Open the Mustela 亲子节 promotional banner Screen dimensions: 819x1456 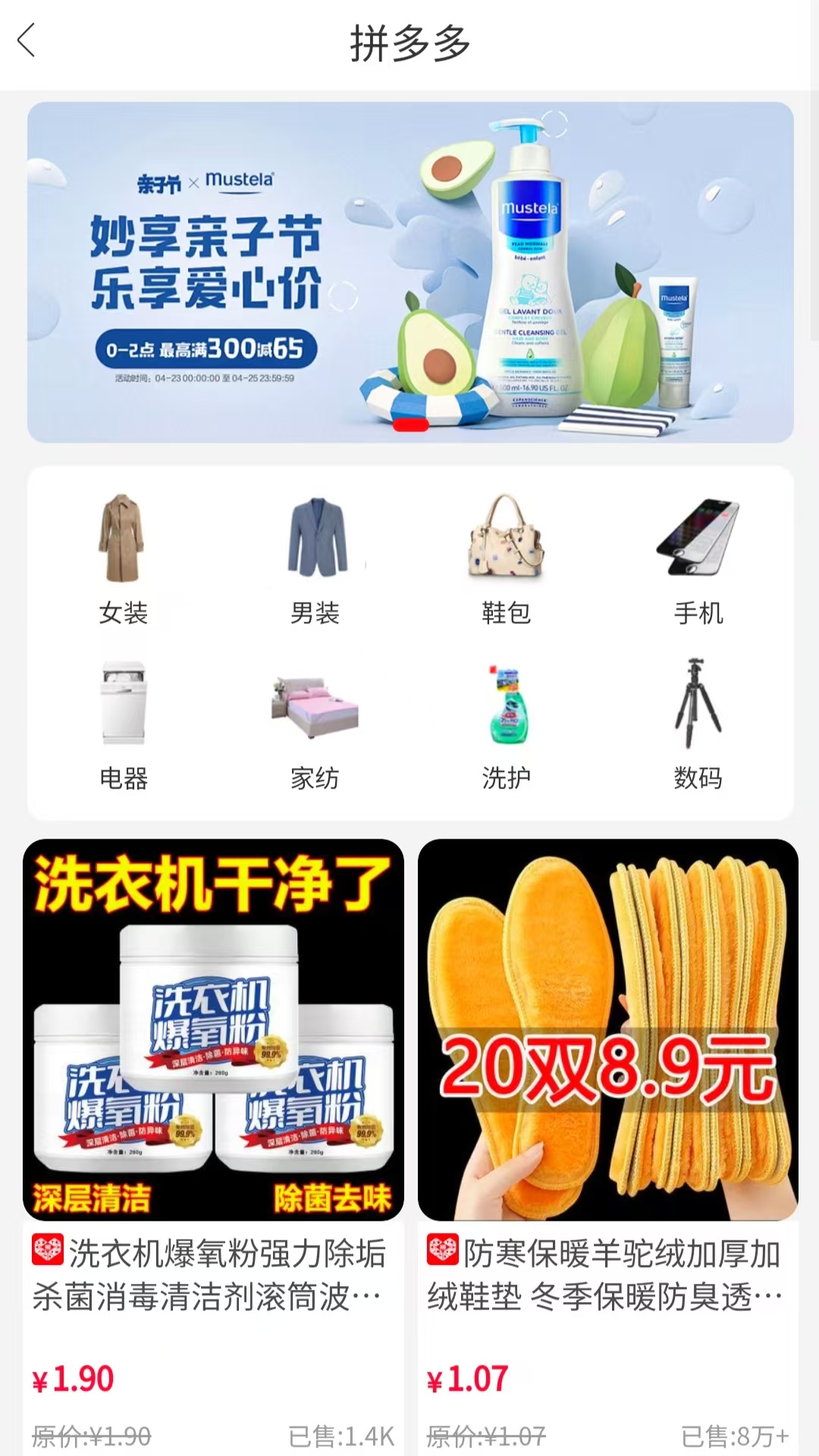tap(409, 273)
